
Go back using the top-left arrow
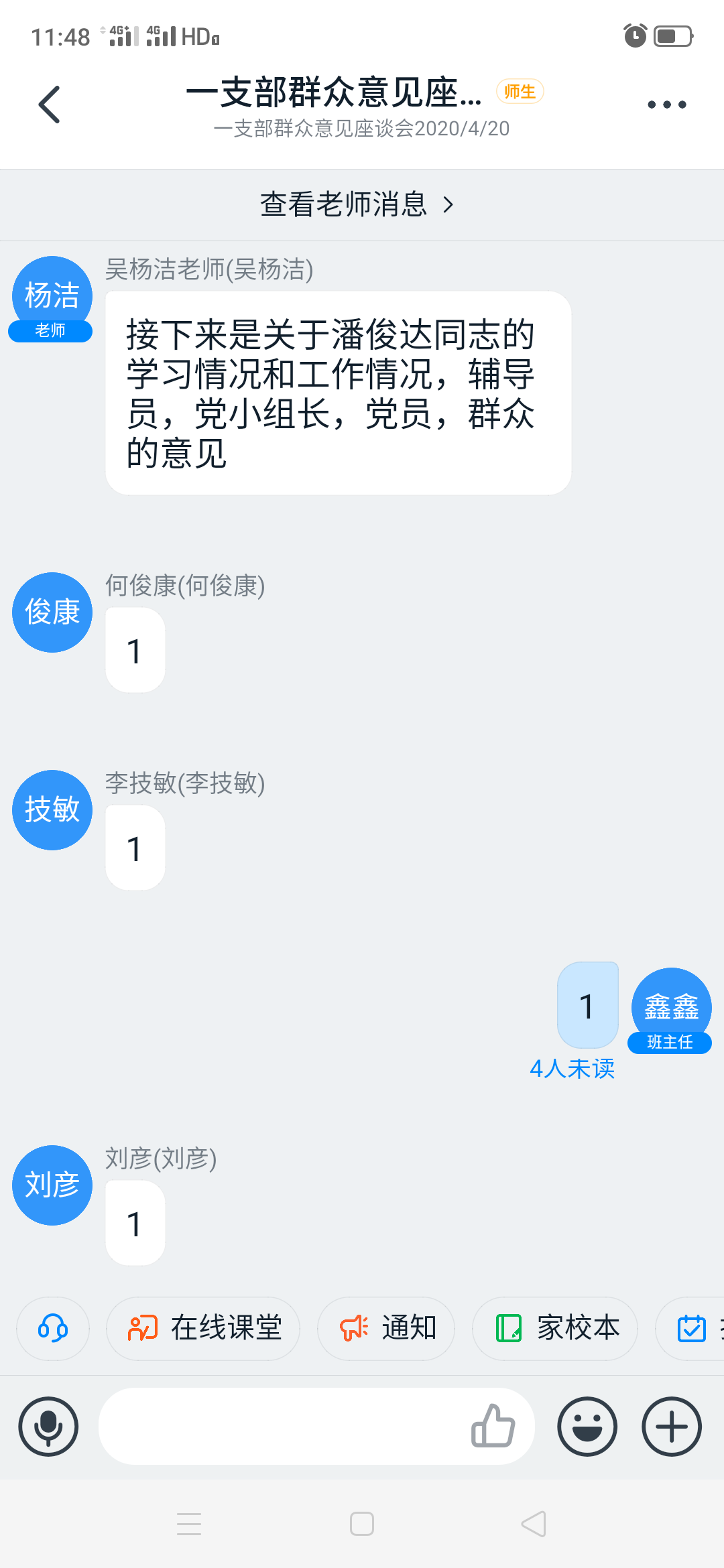[x=50, y=105]
